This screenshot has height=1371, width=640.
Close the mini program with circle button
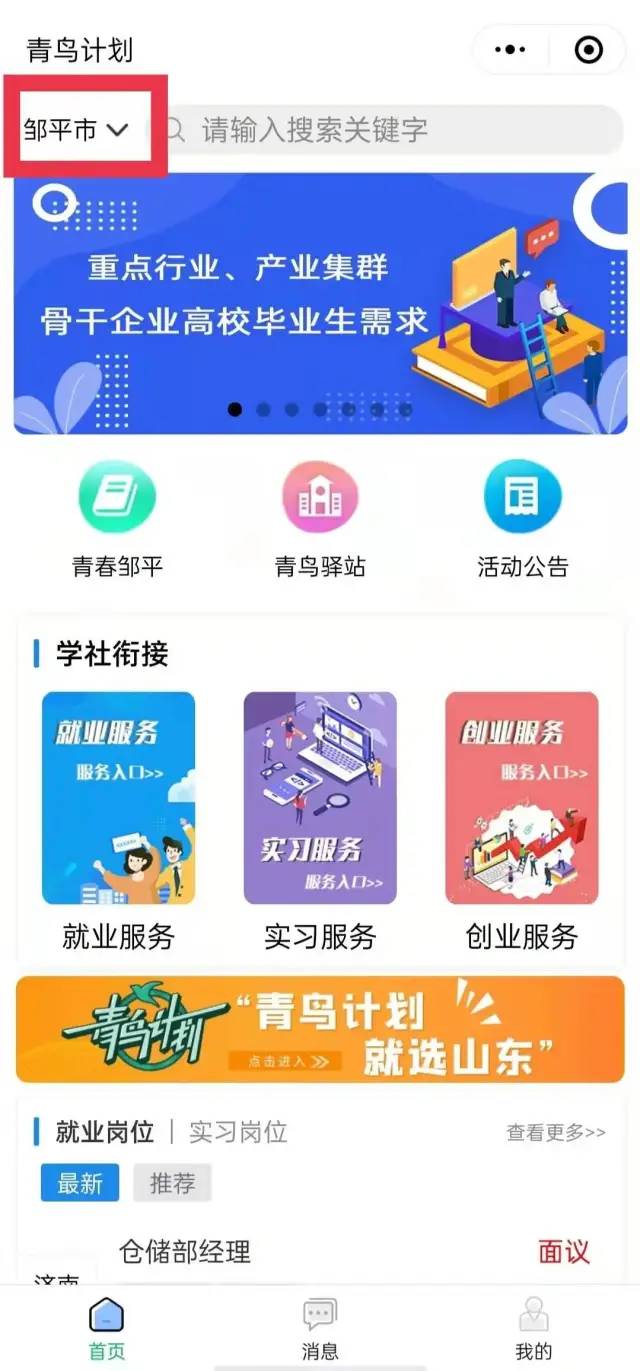(x=589, y=49)
